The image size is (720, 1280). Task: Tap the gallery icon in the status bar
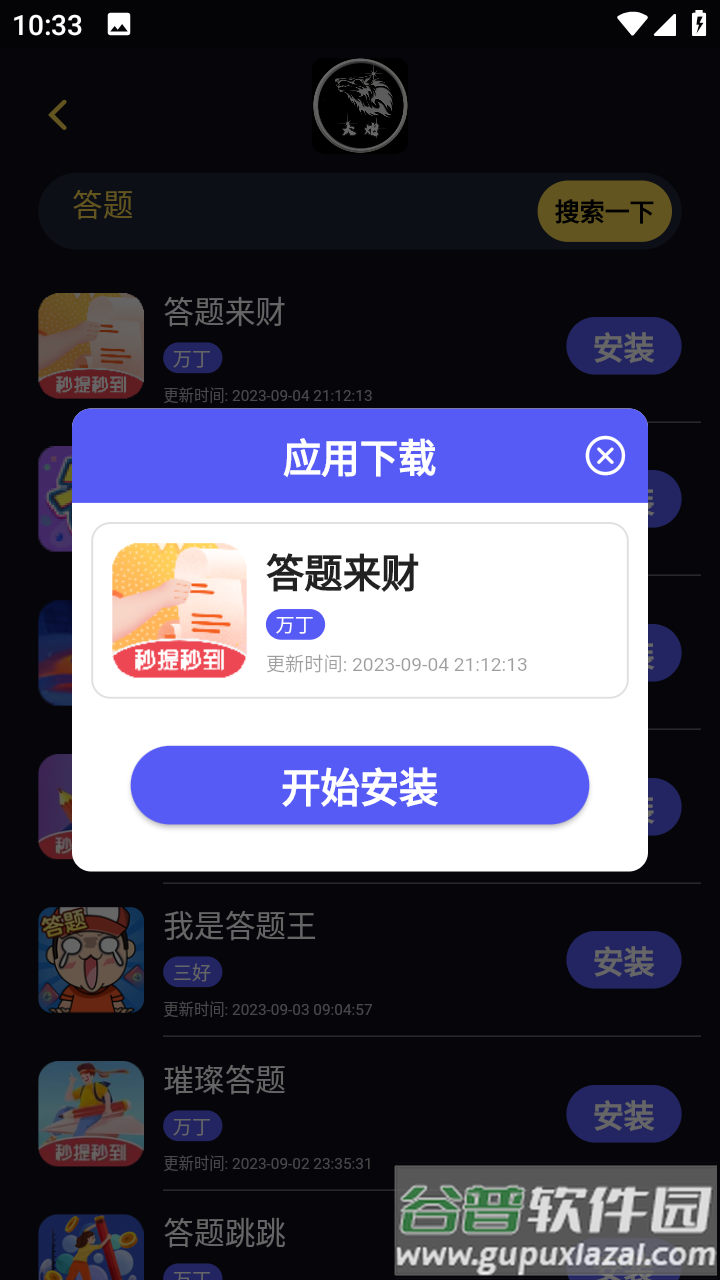pyautogui.click(x=120, y=22)
